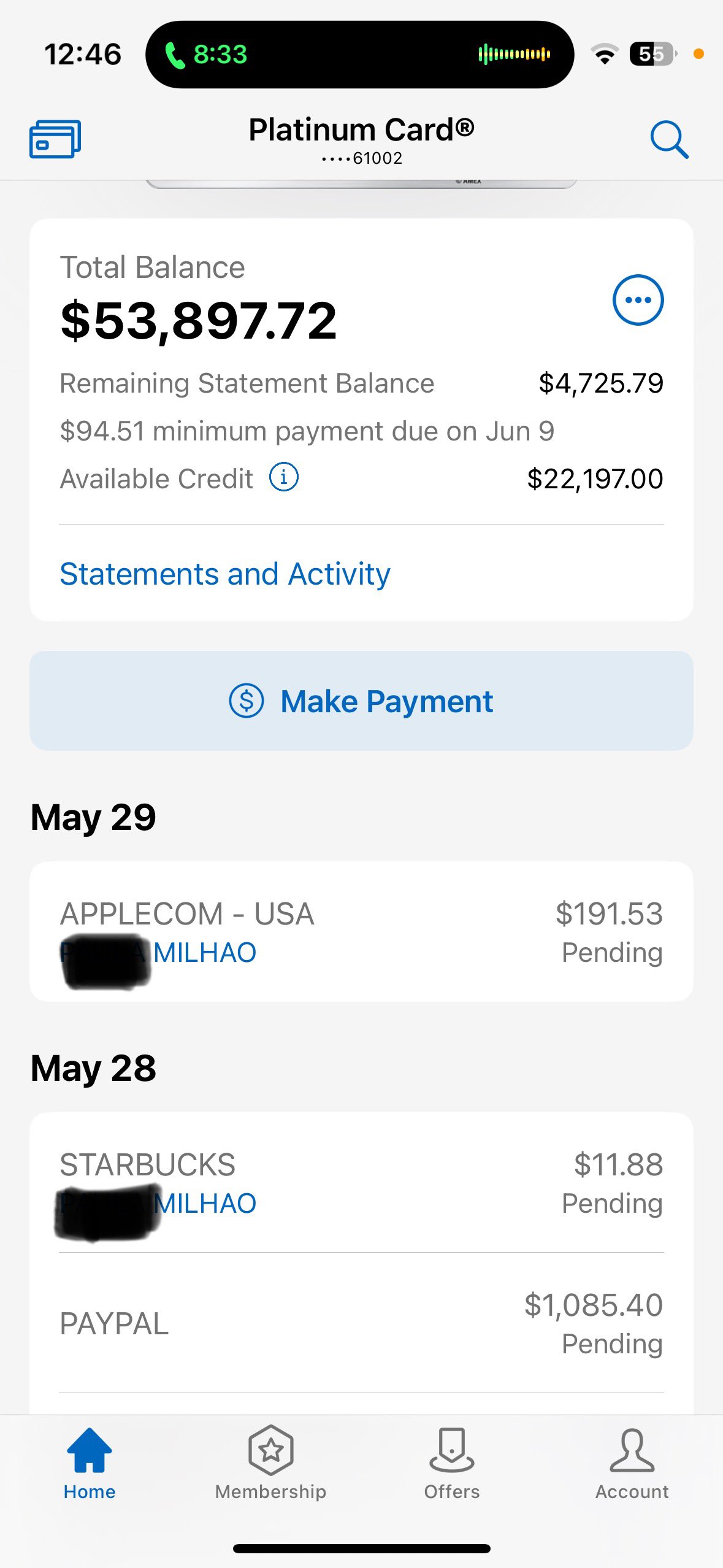Tap Make Payment
Image resolution: width=723 pixels, height=1568 pixels.
tap(361, 701)
